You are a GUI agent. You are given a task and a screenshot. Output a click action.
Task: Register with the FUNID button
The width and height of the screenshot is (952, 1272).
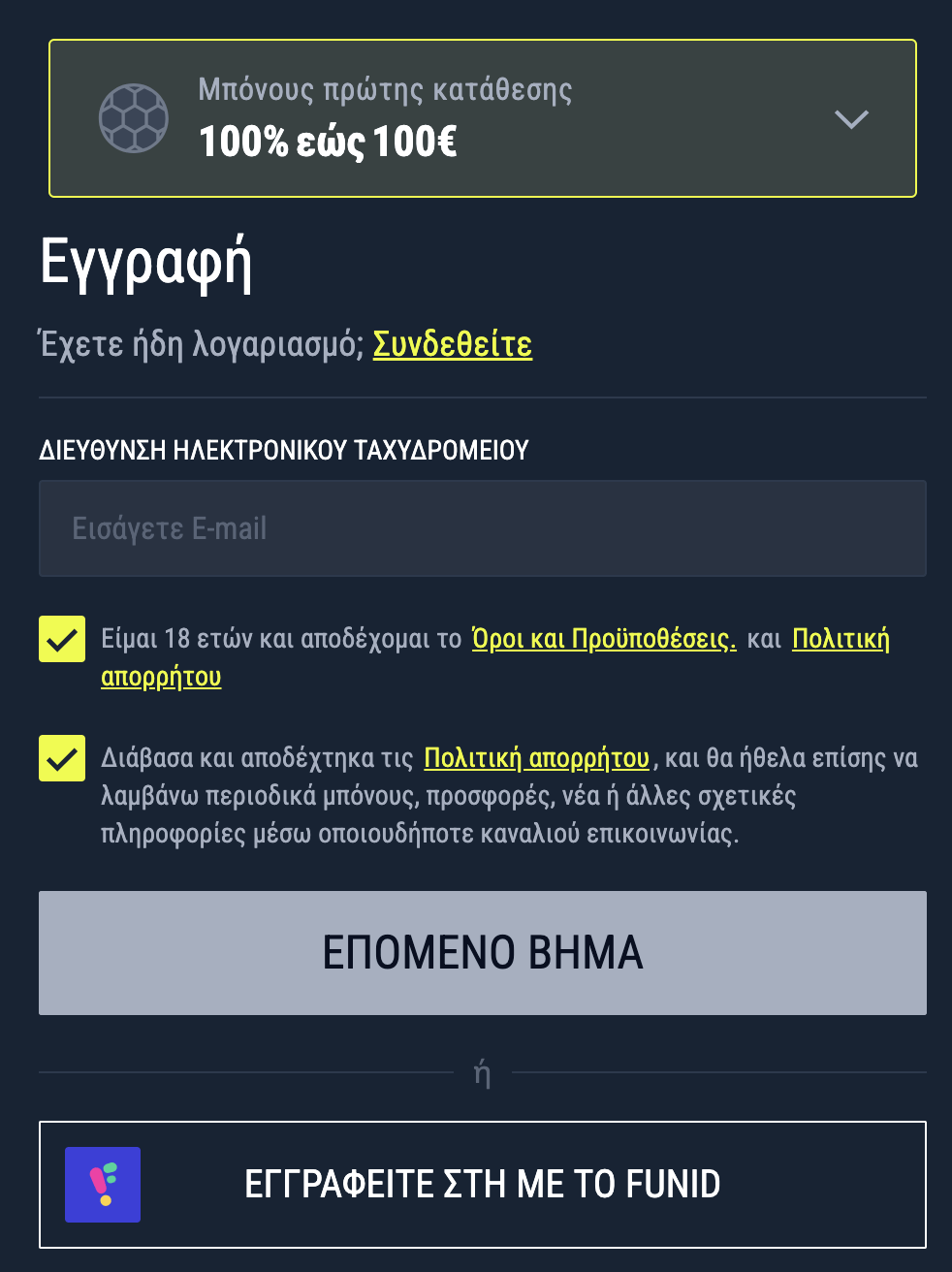(482, 1185)
